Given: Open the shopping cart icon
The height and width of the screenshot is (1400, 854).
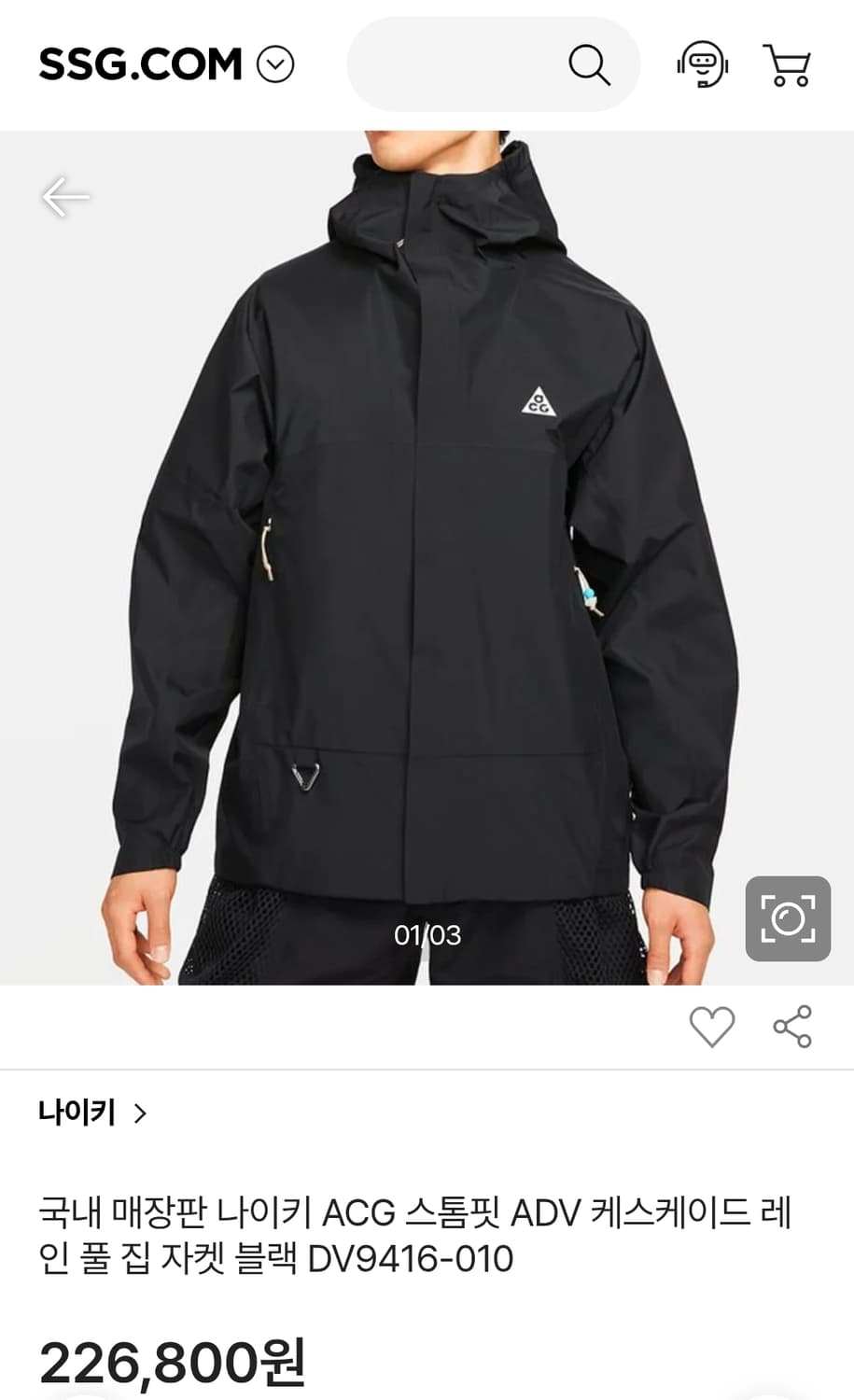Looking at the screenshot, I should [789, 63].
